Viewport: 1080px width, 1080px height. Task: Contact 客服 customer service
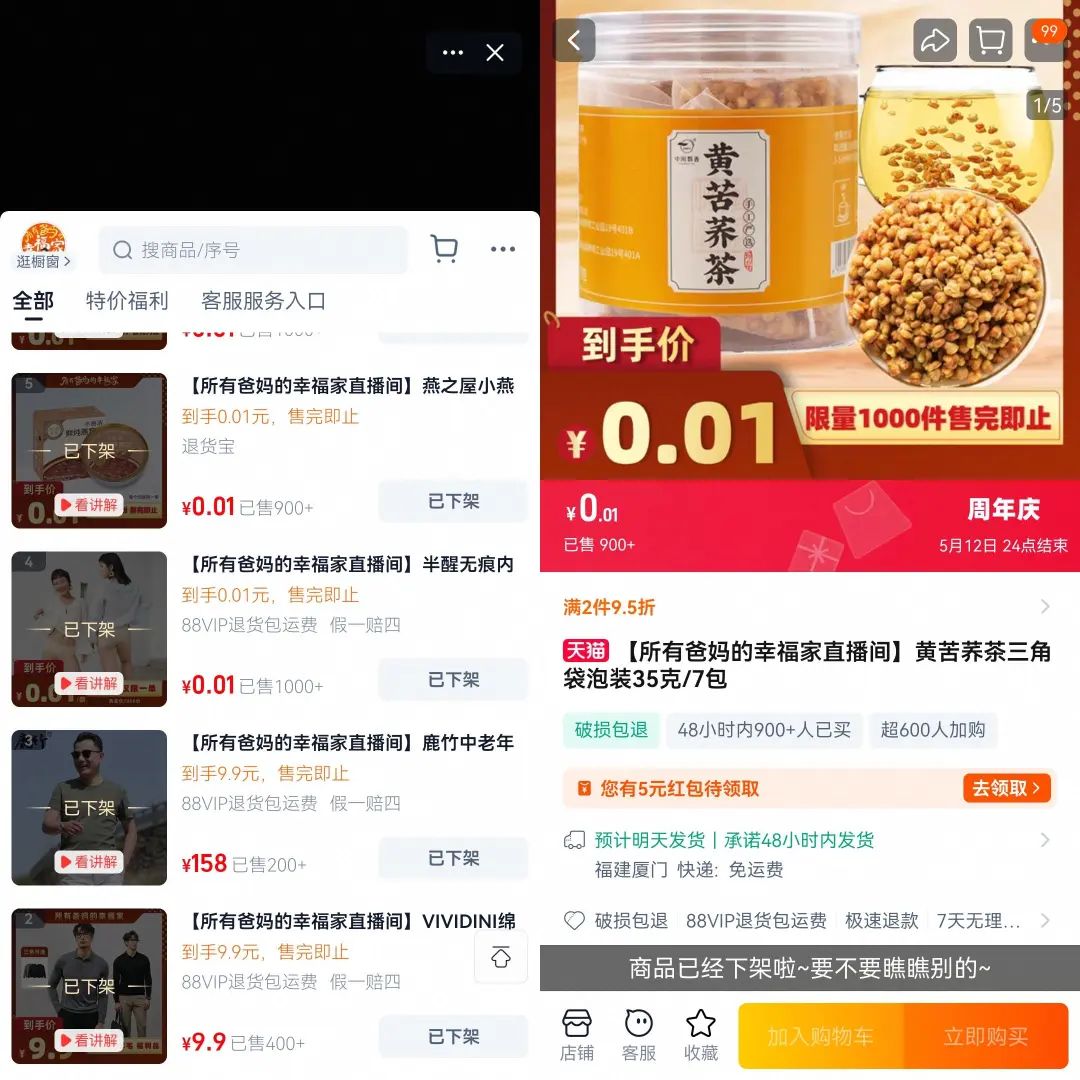tap(639, 1034)
